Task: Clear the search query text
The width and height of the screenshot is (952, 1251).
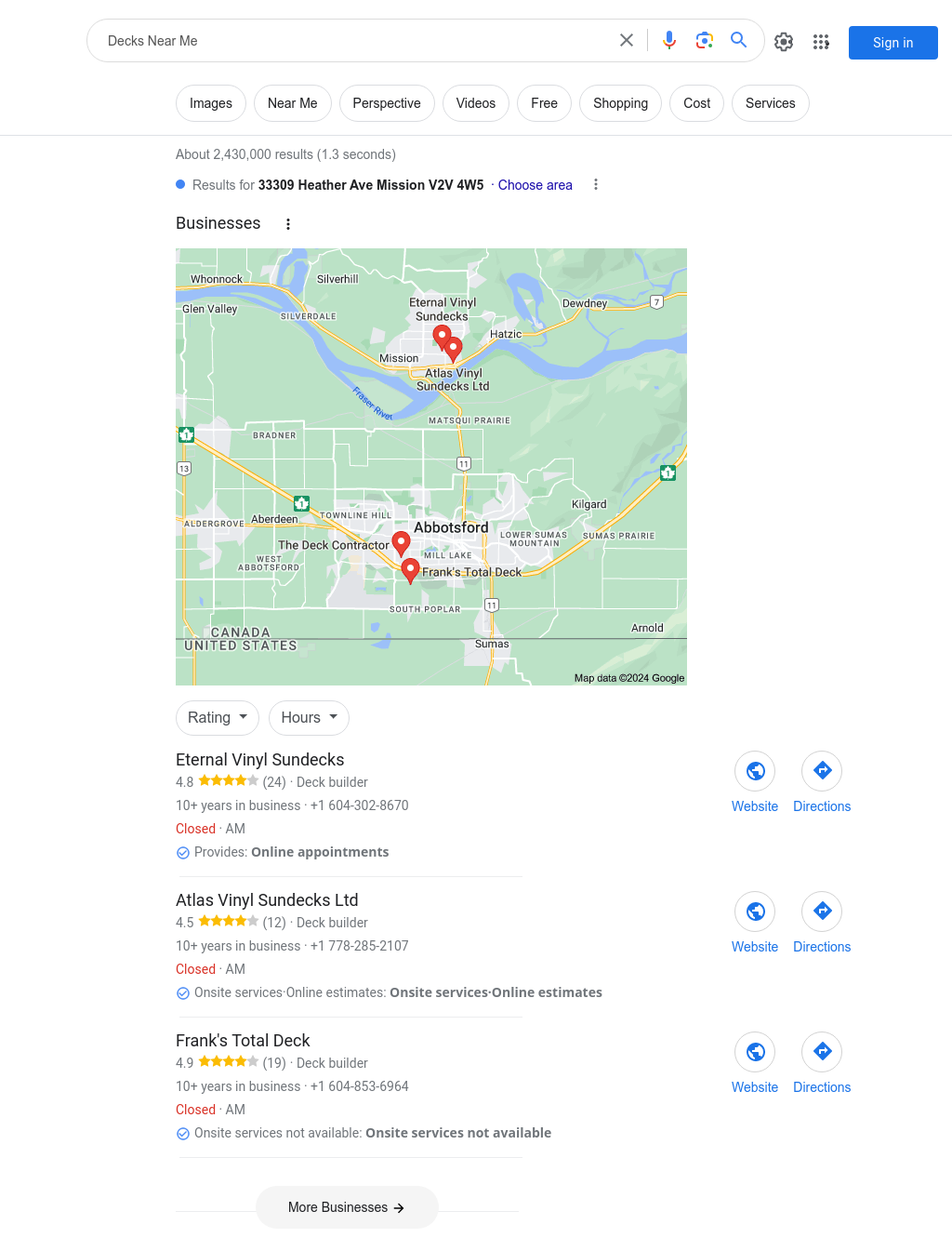Action: [627, 41]
